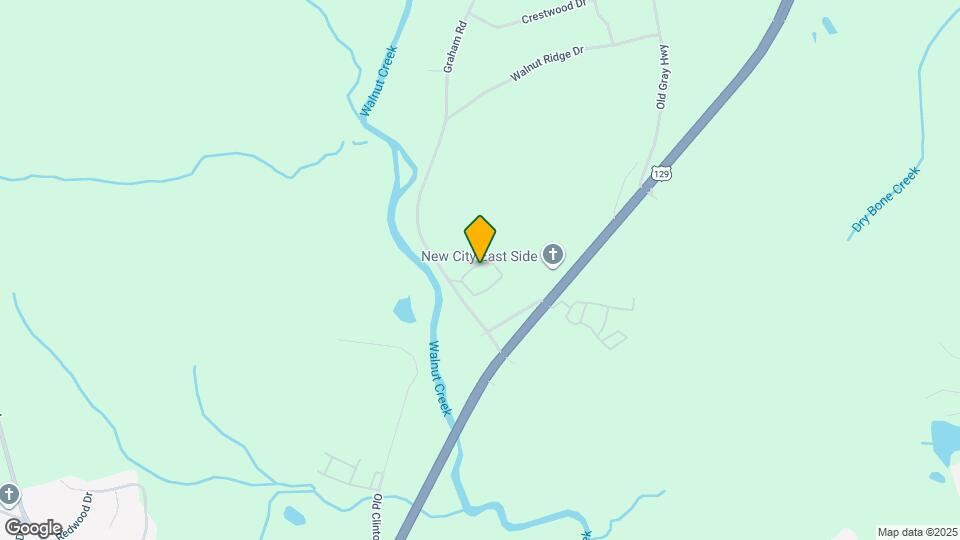Select the church icon near Redwood Dr
The image size is (960, 540).
[9, 494]
